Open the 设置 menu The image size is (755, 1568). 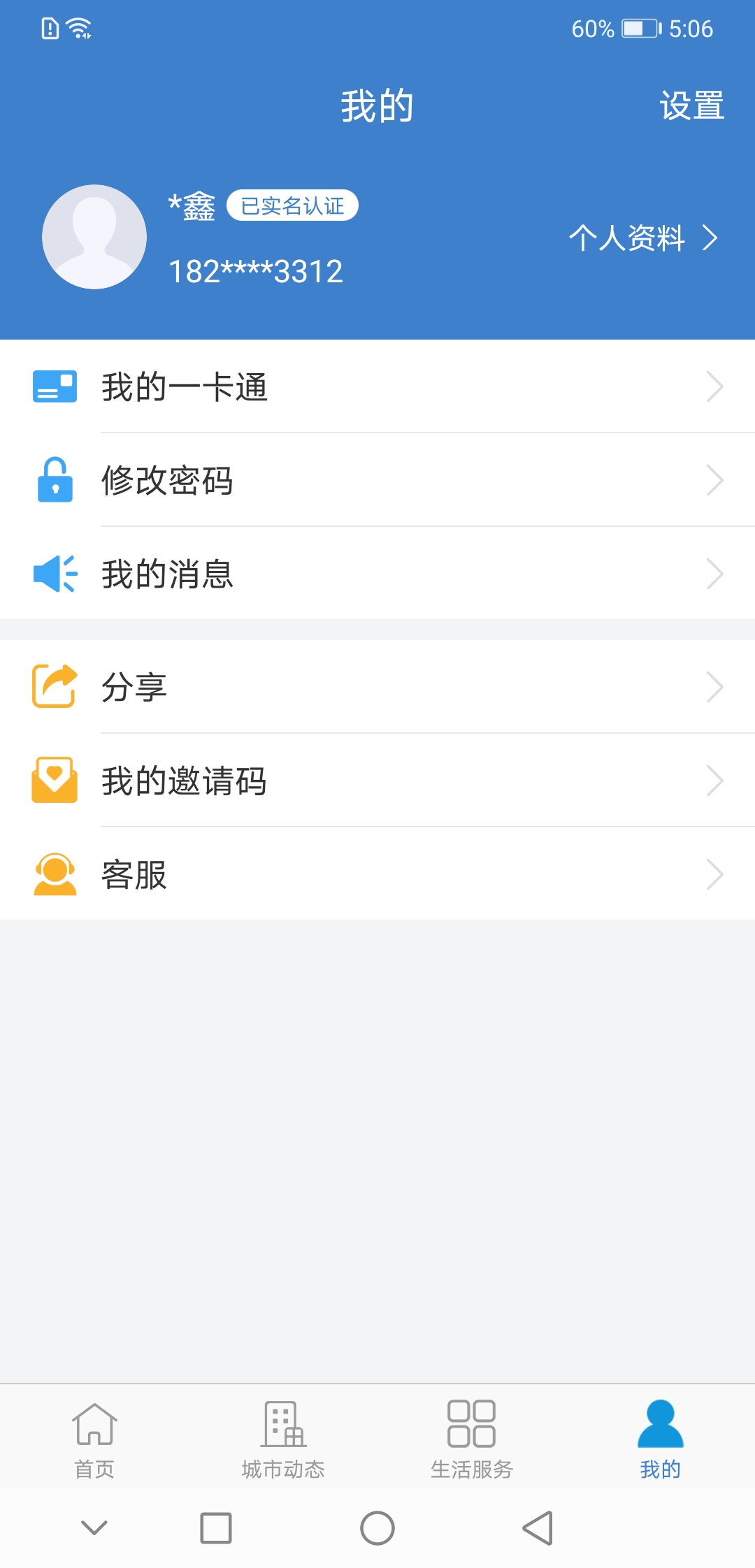tap(691, 106)
